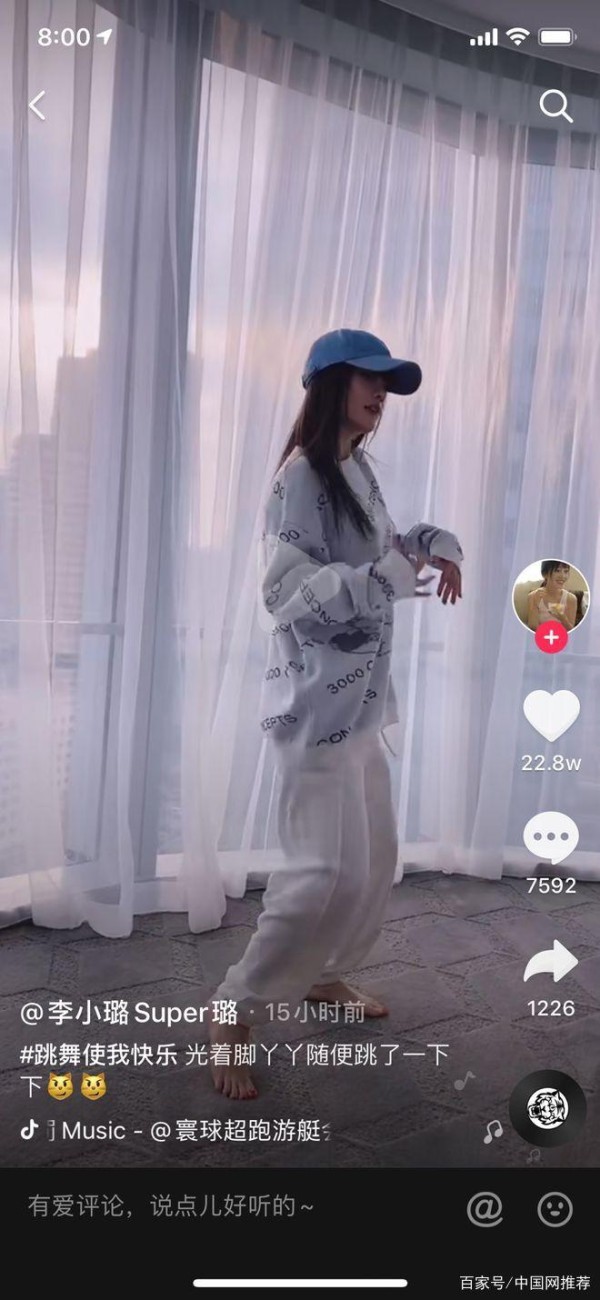This screenshot has height=1300, width=600.
Task: Go back using the top-left arrow
Action: pos(37,105)
